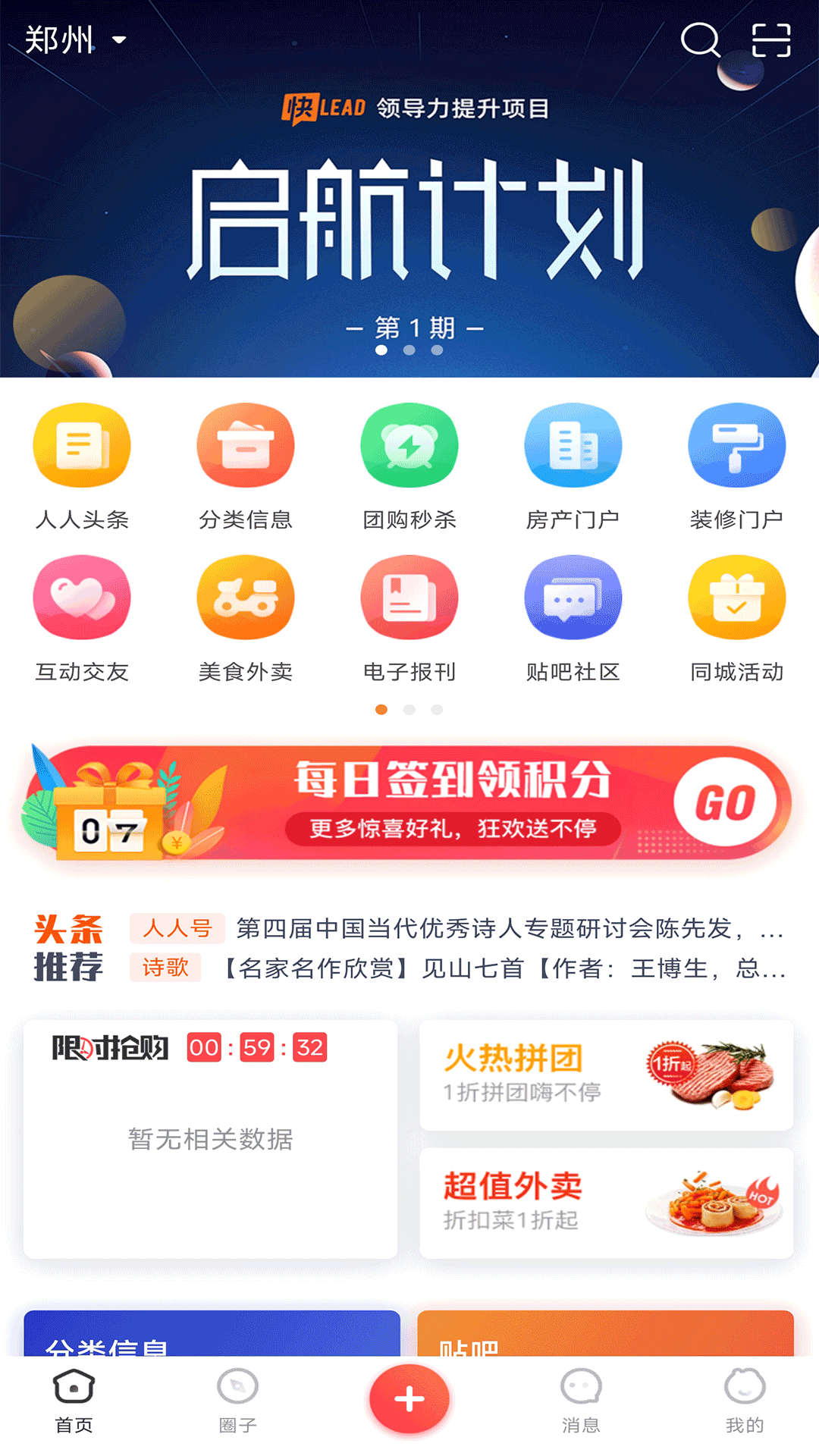819x1456 pixels.
Task: Switch to the second service grid page dot
Action: 409,709
